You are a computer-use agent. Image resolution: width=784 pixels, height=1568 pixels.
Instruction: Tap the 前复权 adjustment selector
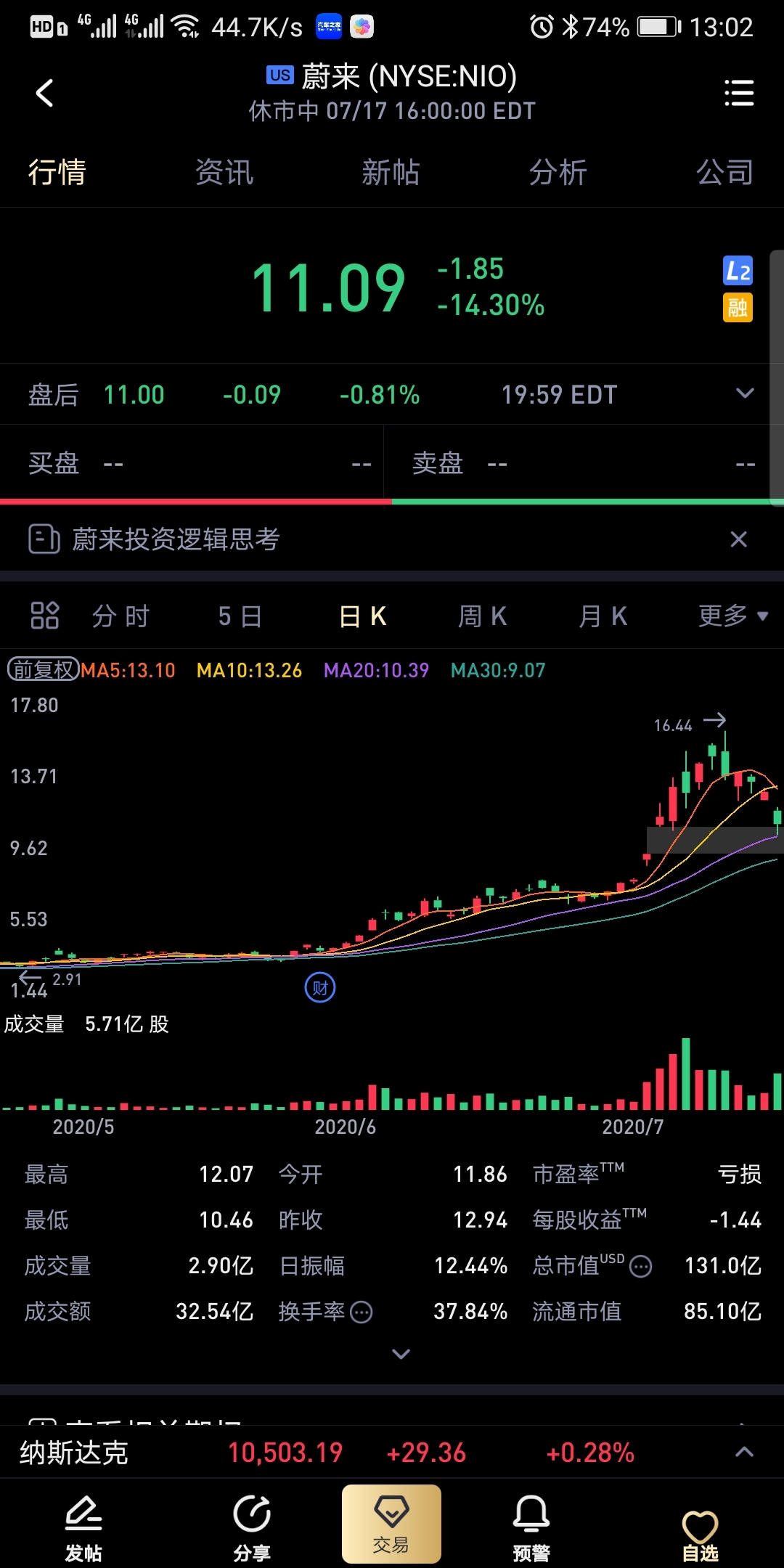click(x=43, y=669)
